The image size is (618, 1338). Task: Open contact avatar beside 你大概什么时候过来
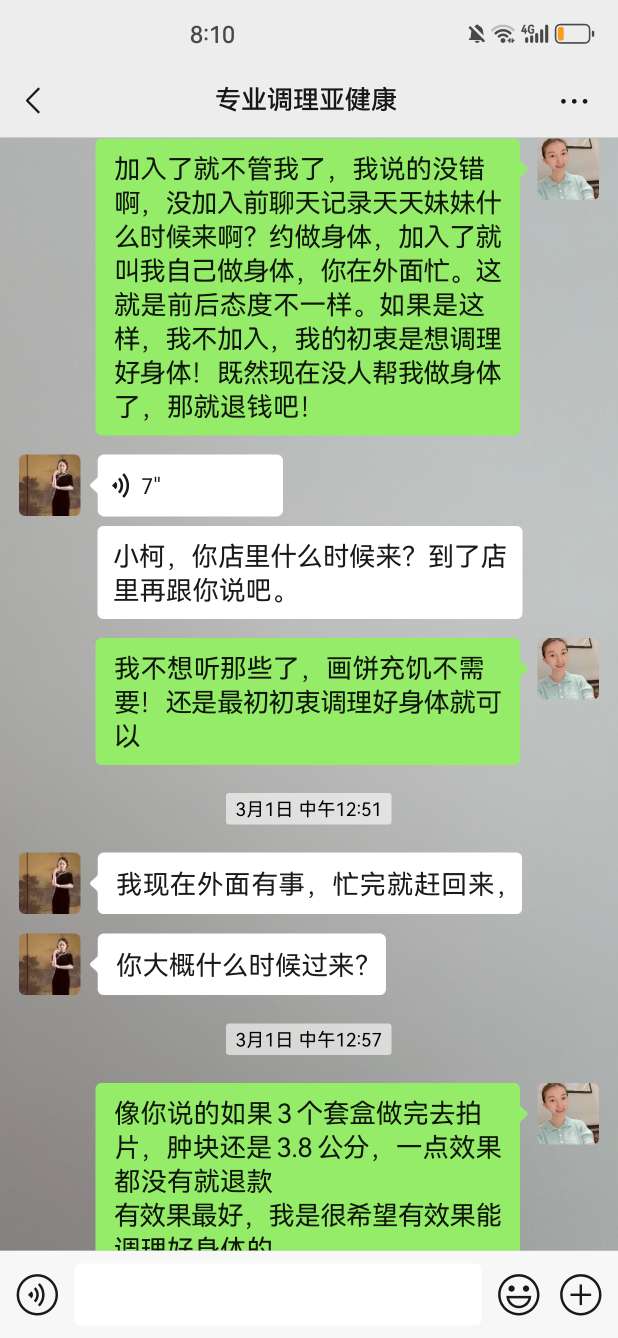coord(49,964)
